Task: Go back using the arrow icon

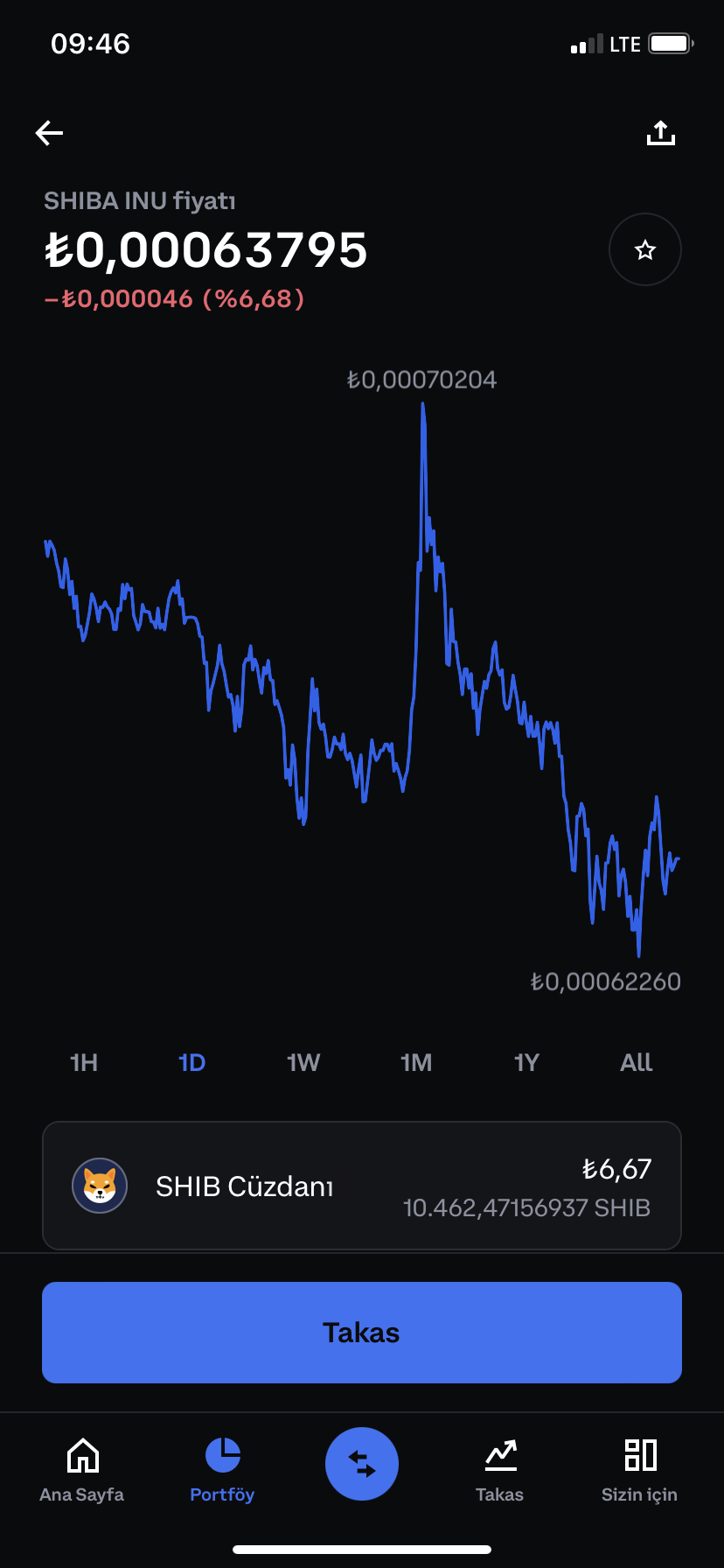Action: (49, 133)
